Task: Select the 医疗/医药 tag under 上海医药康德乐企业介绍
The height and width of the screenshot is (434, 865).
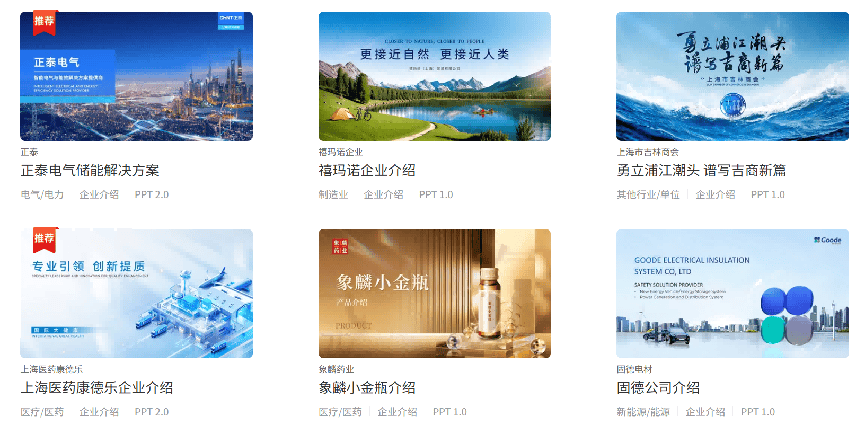Action: 42,412
